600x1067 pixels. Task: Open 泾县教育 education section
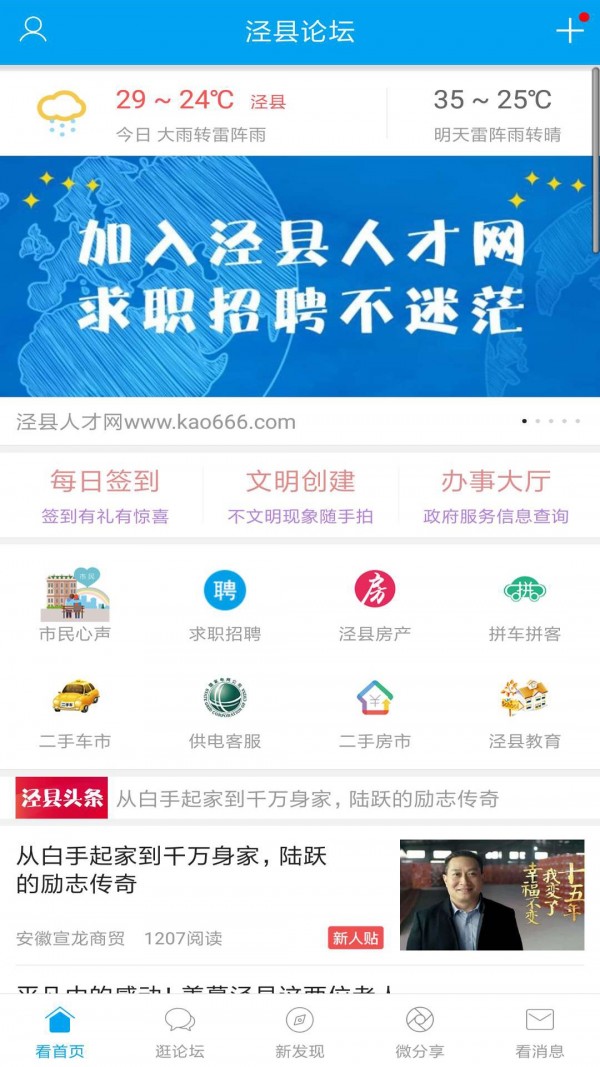524,713
